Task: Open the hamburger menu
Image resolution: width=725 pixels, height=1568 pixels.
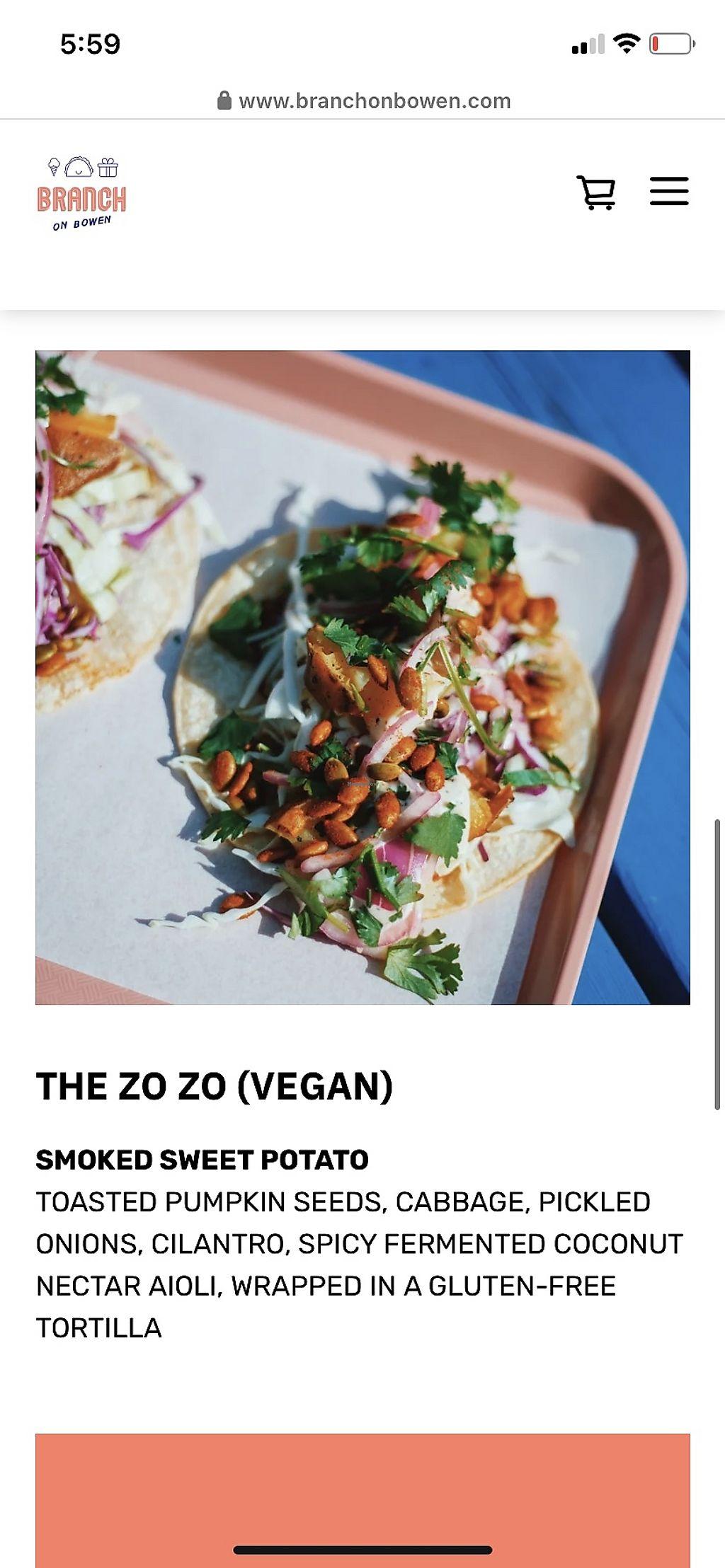Action: [x=669, y=191]
